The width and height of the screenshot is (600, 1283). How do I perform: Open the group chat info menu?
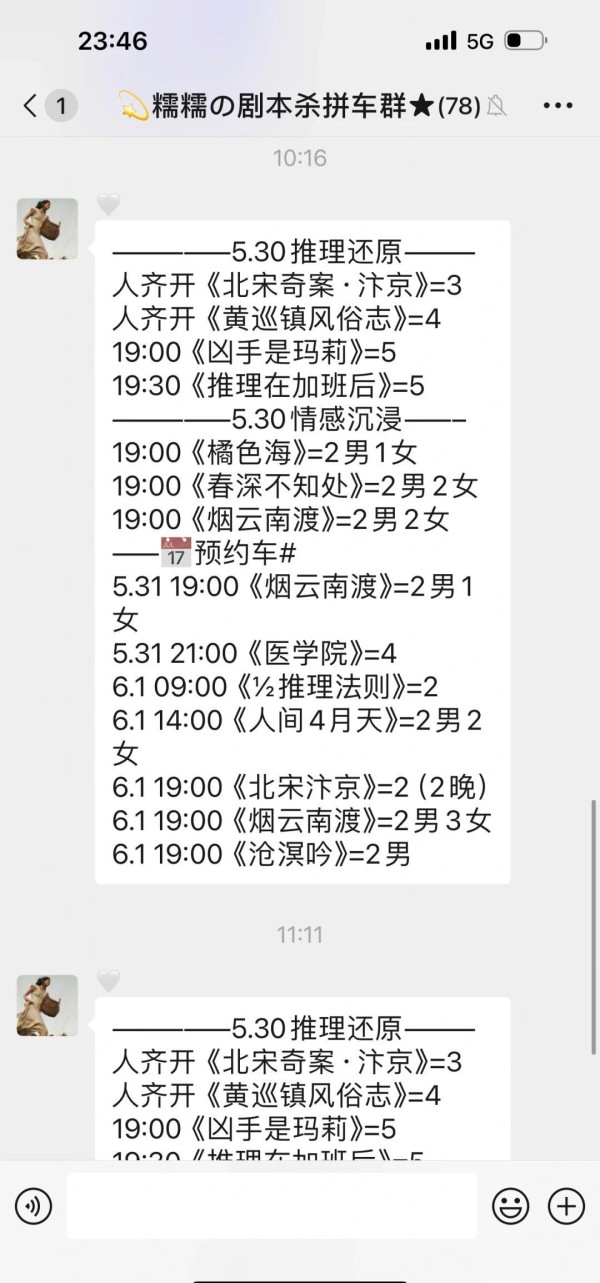558,105
